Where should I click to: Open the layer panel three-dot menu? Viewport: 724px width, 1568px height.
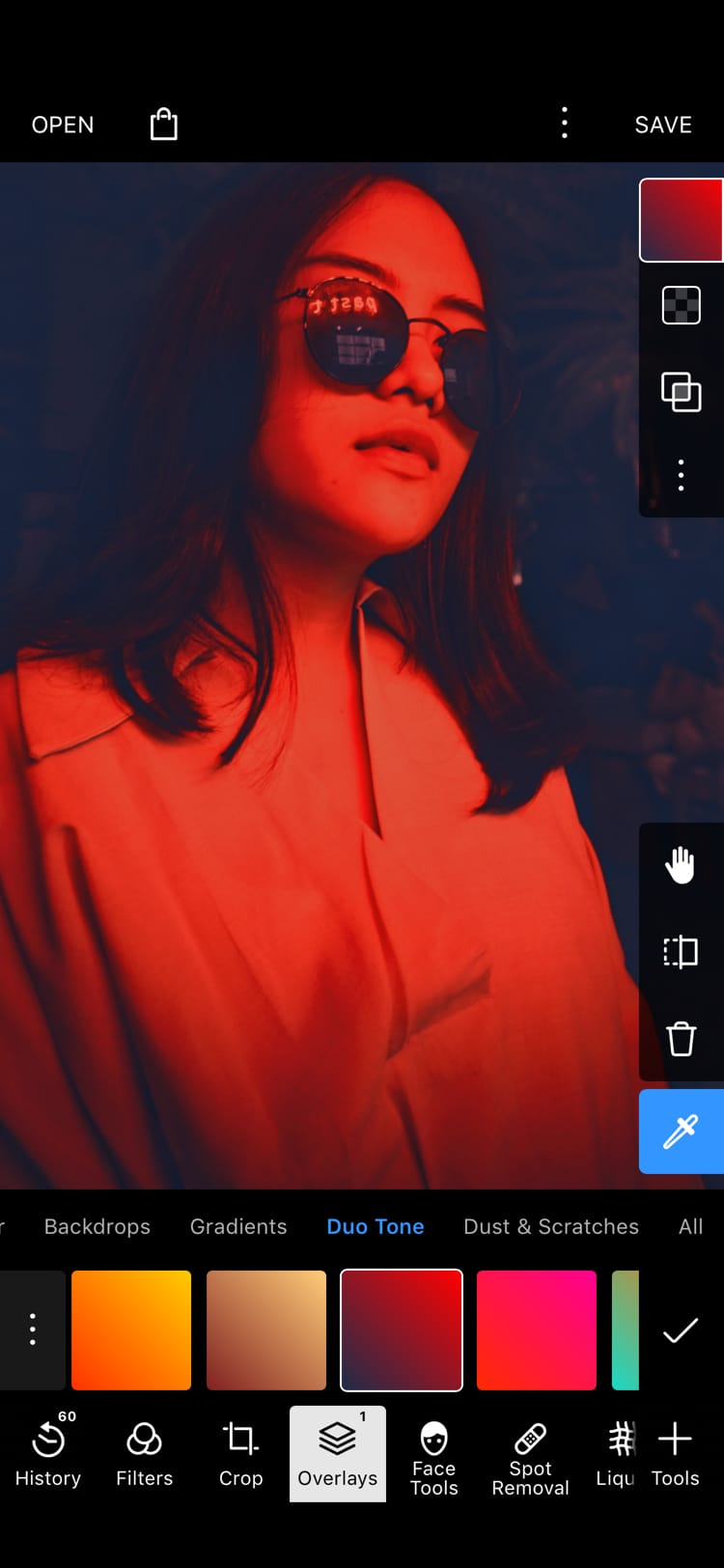click(681, 475)
